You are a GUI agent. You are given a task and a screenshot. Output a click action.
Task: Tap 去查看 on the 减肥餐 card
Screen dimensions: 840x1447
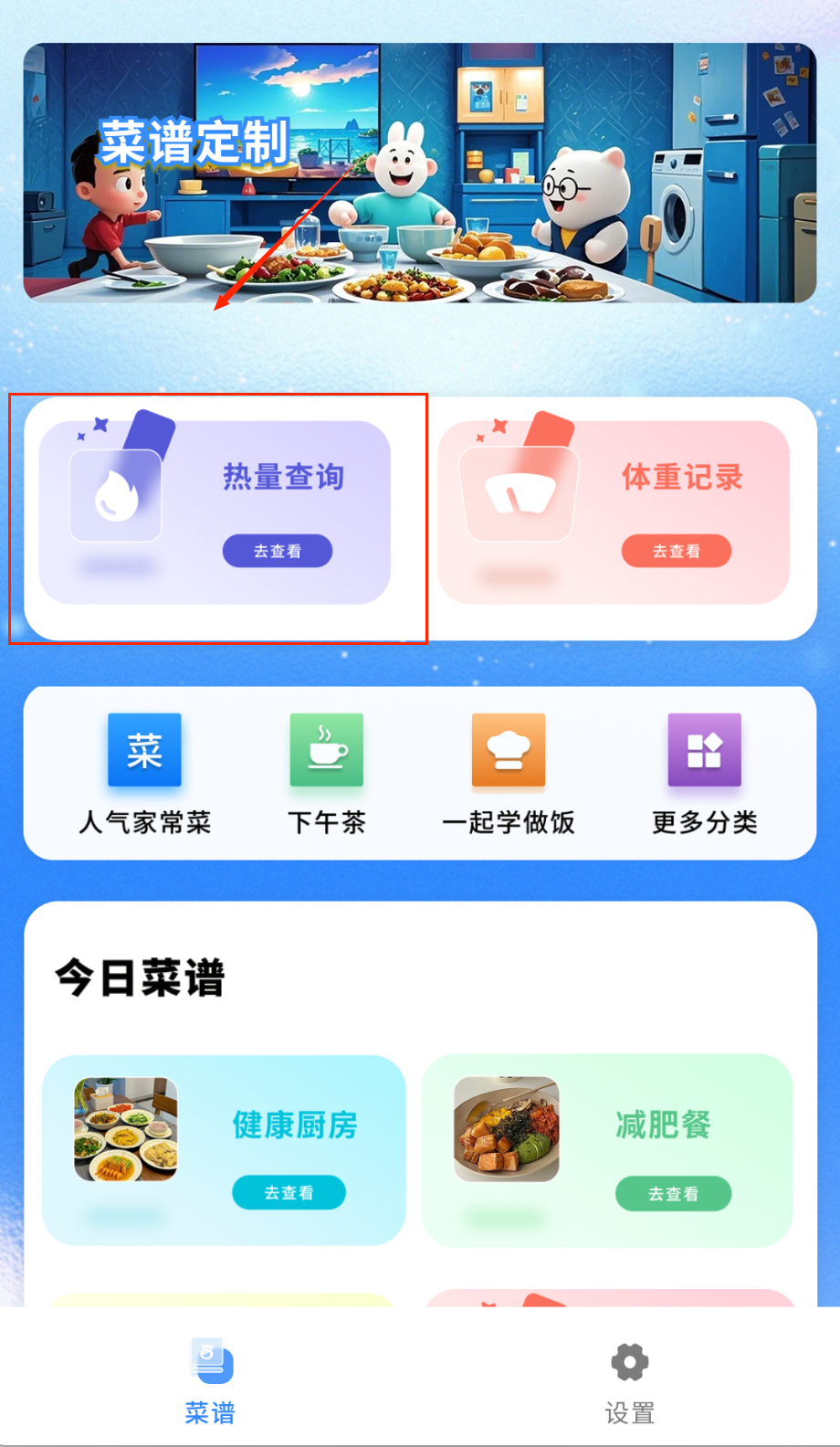click(673, 1193)
